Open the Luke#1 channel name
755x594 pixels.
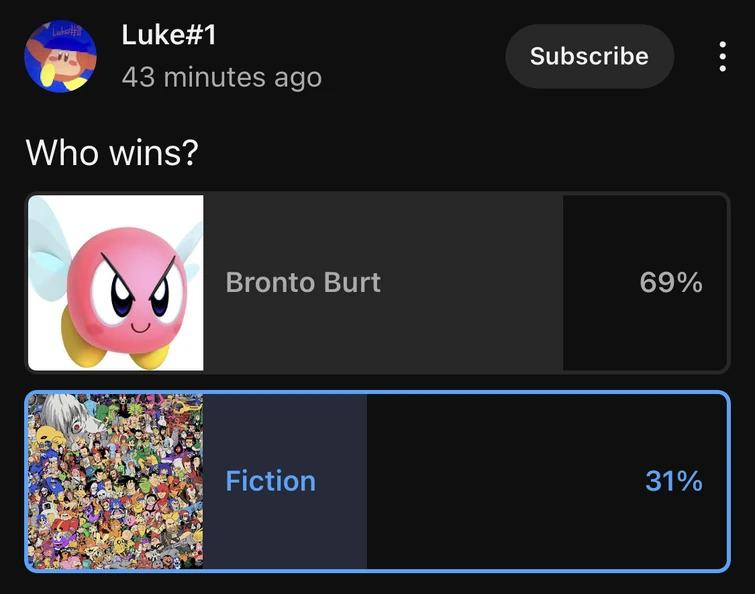(169, 35)
